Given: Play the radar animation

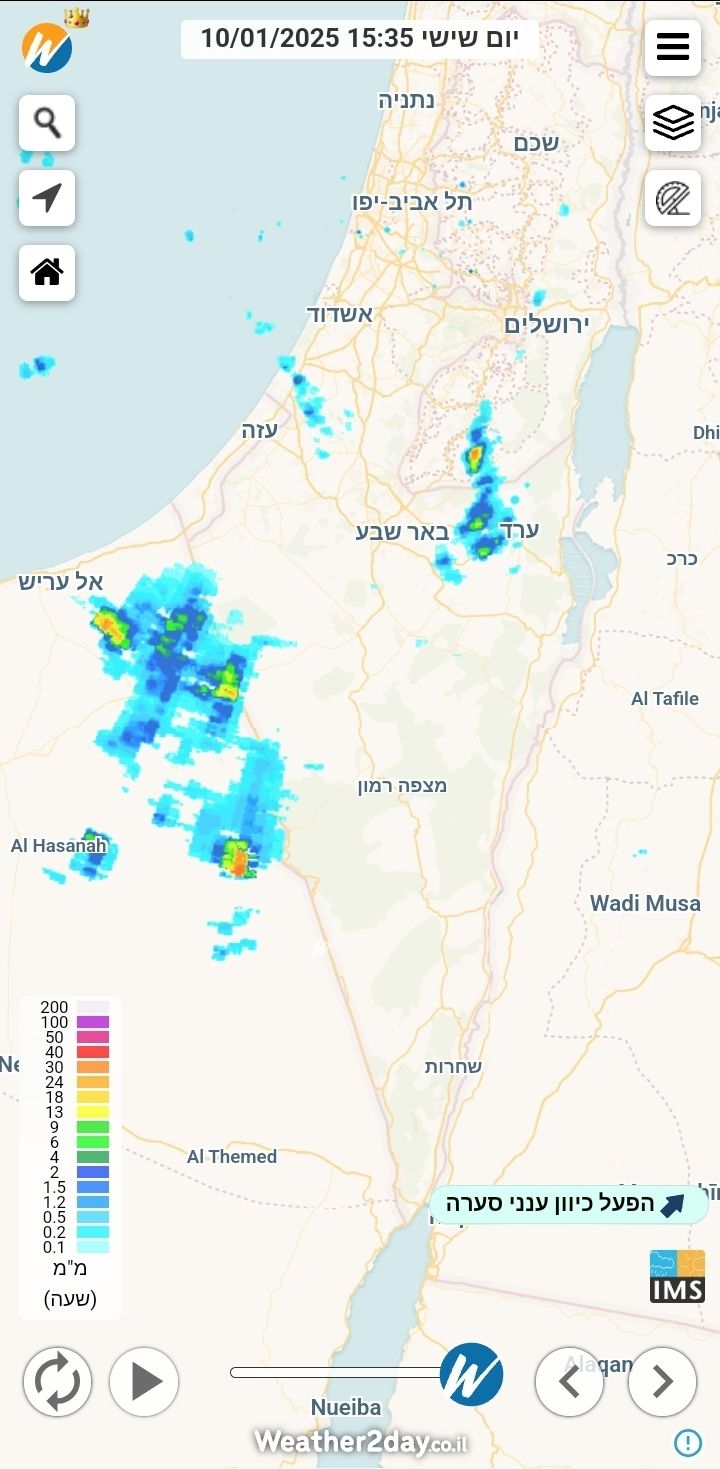Looking at the screenshot, I should point(144,1381).
